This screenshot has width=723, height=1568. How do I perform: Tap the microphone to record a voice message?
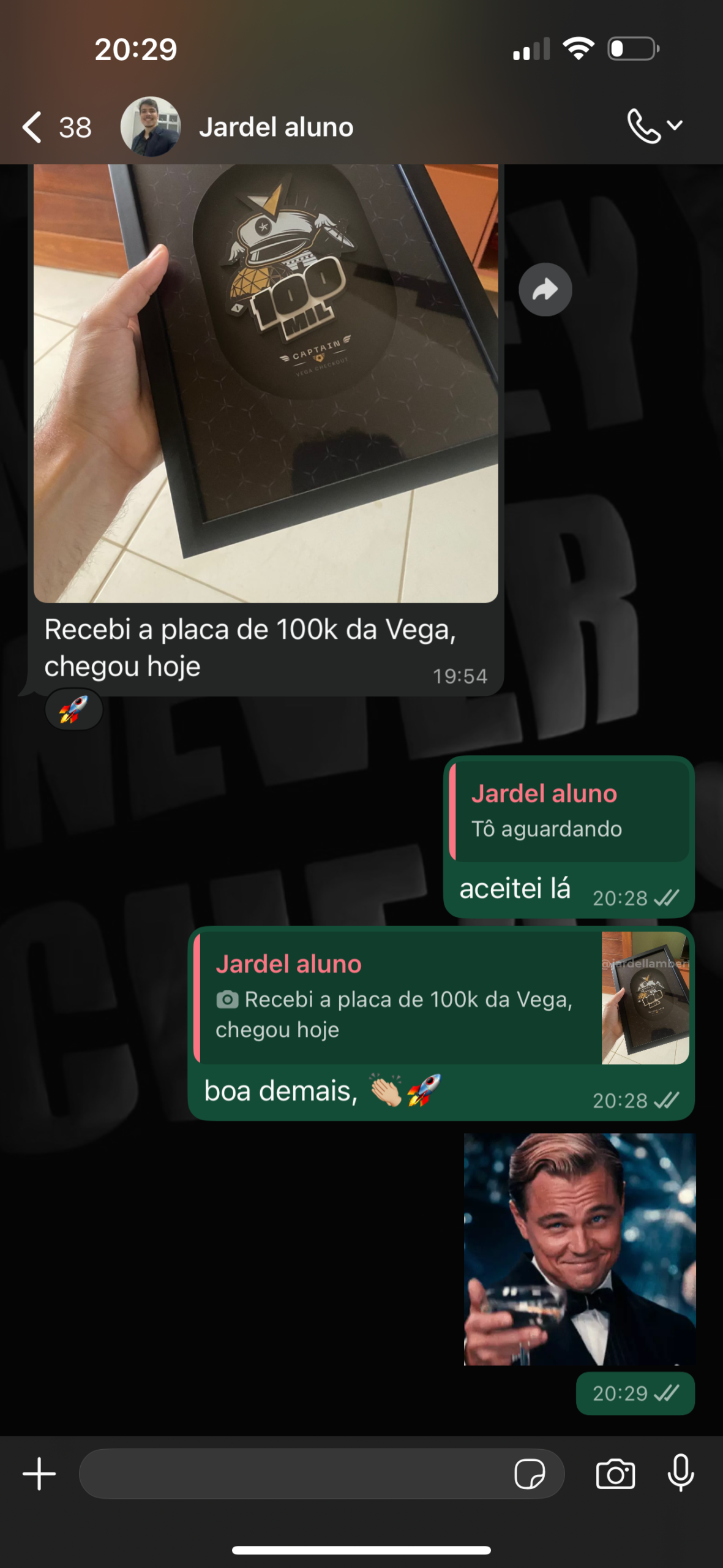(x=680, y=1474)
